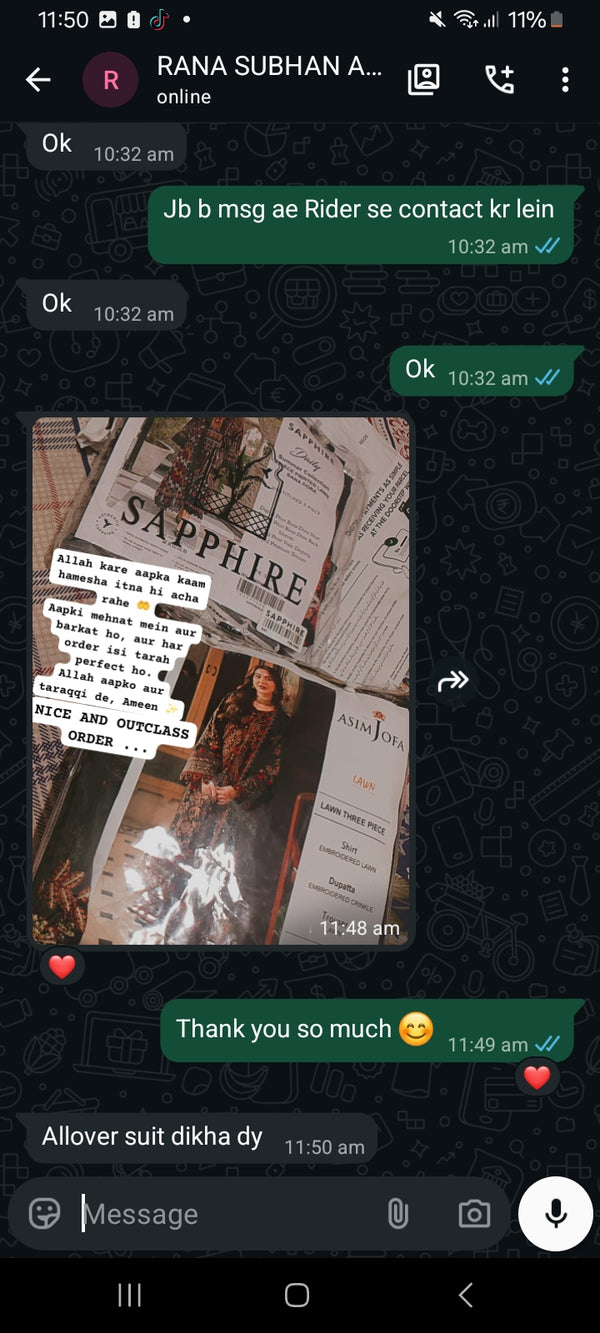This screenshot has height=1333, width=600.
Task: Go back to the chats list
Action: click(38, 81)
